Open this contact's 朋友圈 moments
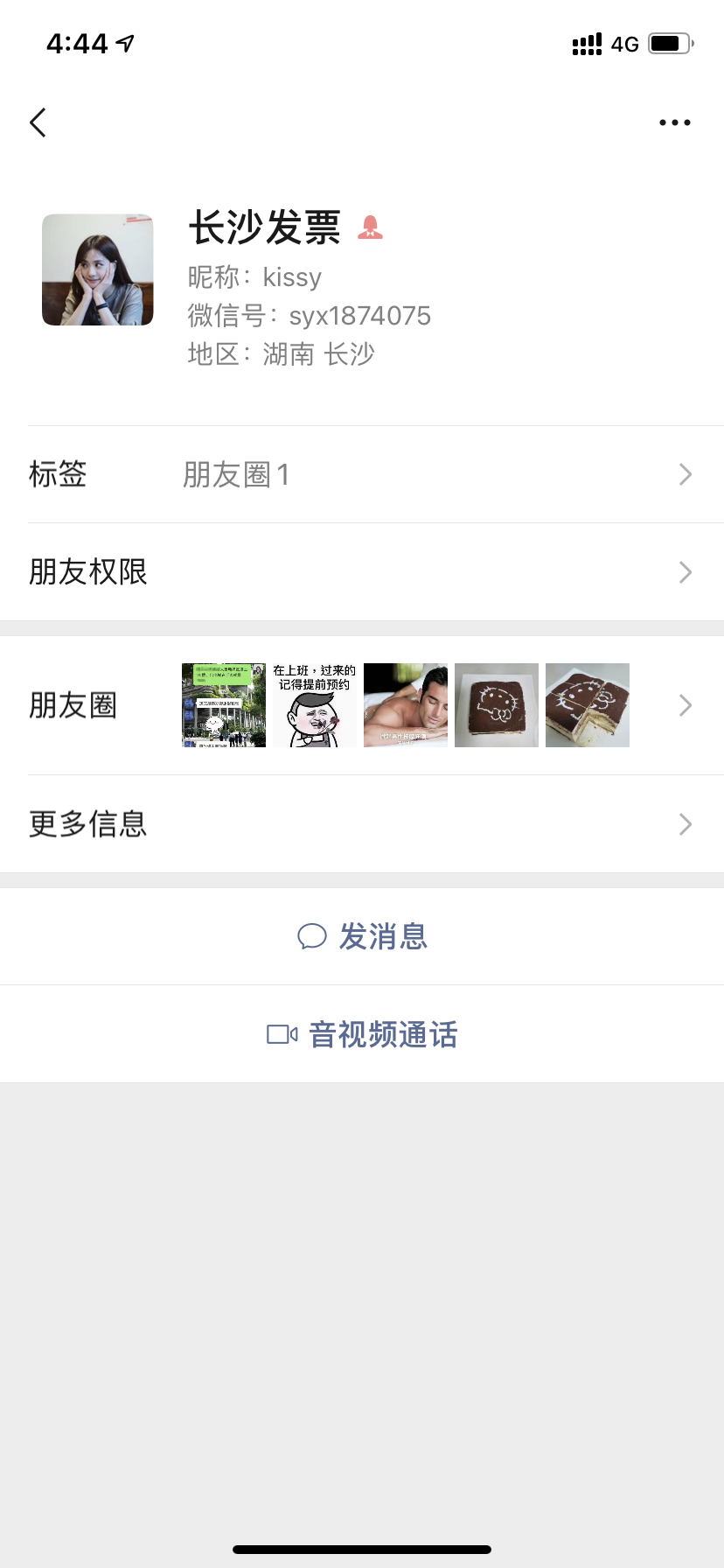This screenshot has width=724, height=1568. (362, 705)
